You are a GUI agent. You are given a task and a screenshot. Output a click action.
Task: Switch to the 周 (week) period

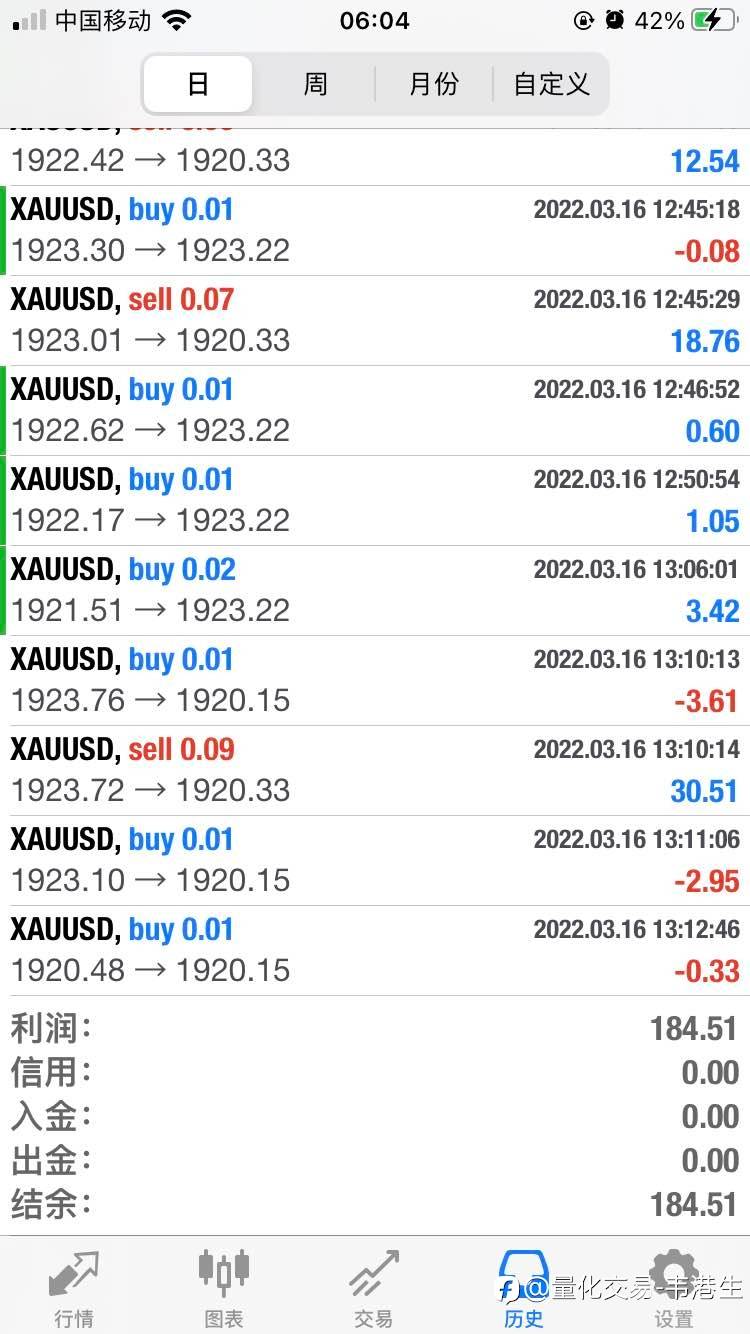coord(315,84)
